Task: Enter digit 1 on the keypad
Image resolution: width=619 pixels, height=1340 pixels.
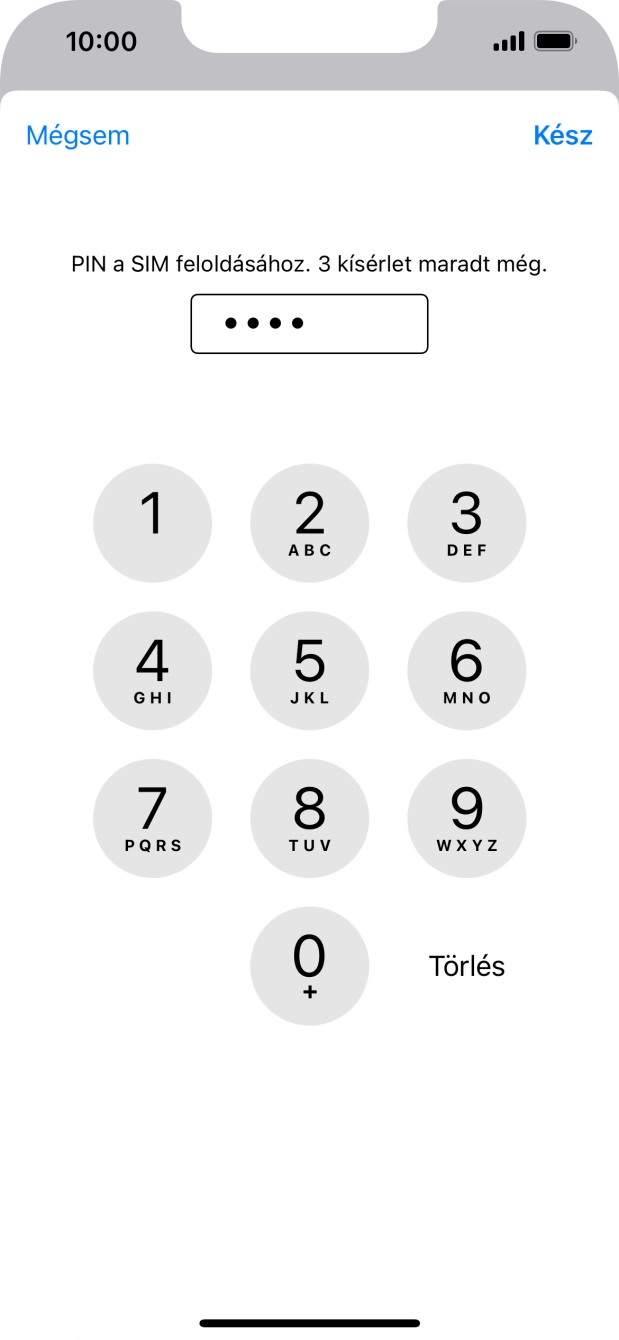Action: [x=152, y=523]
